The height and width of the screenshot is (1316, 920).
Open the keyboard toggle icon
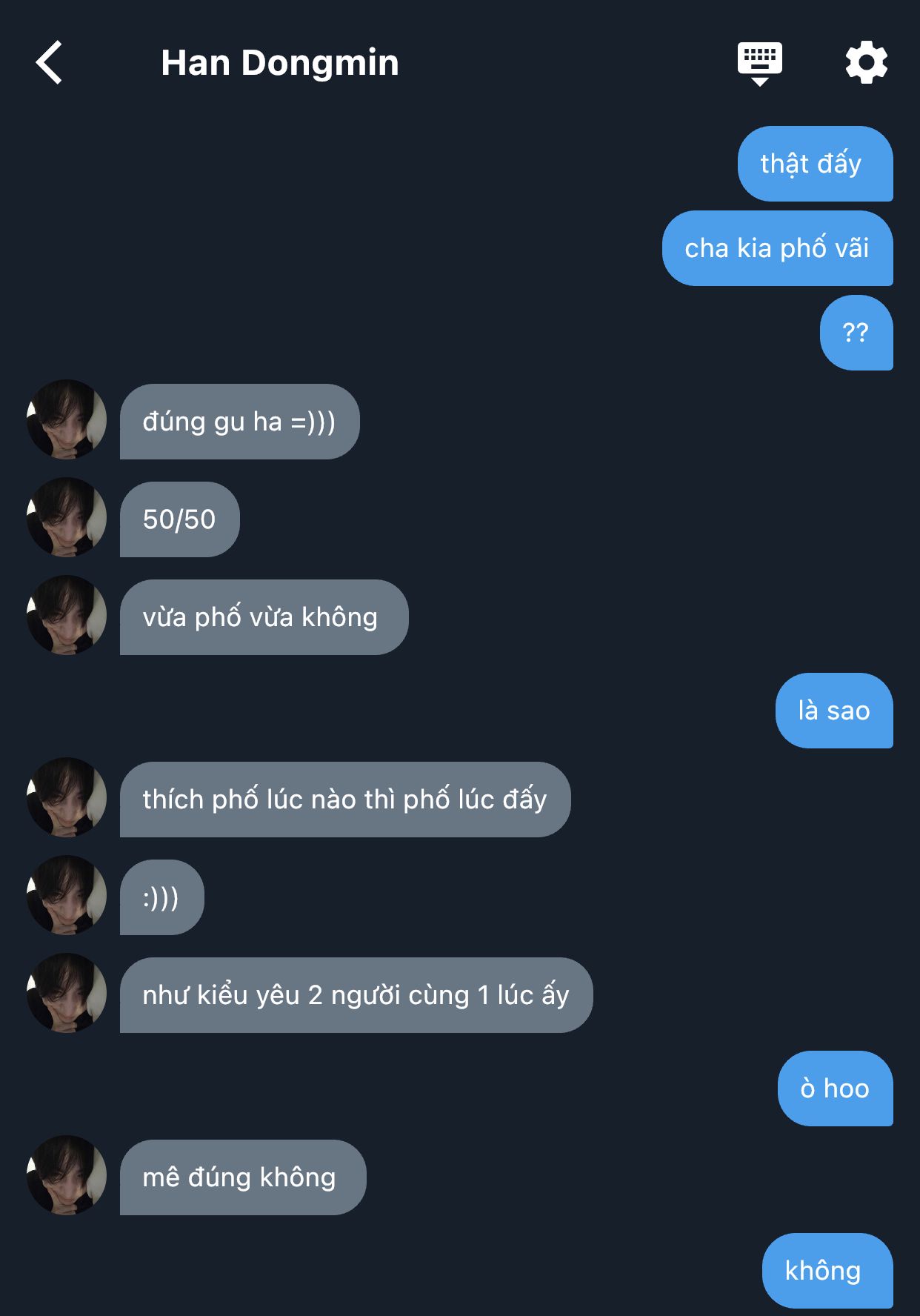tap(759, 63)
